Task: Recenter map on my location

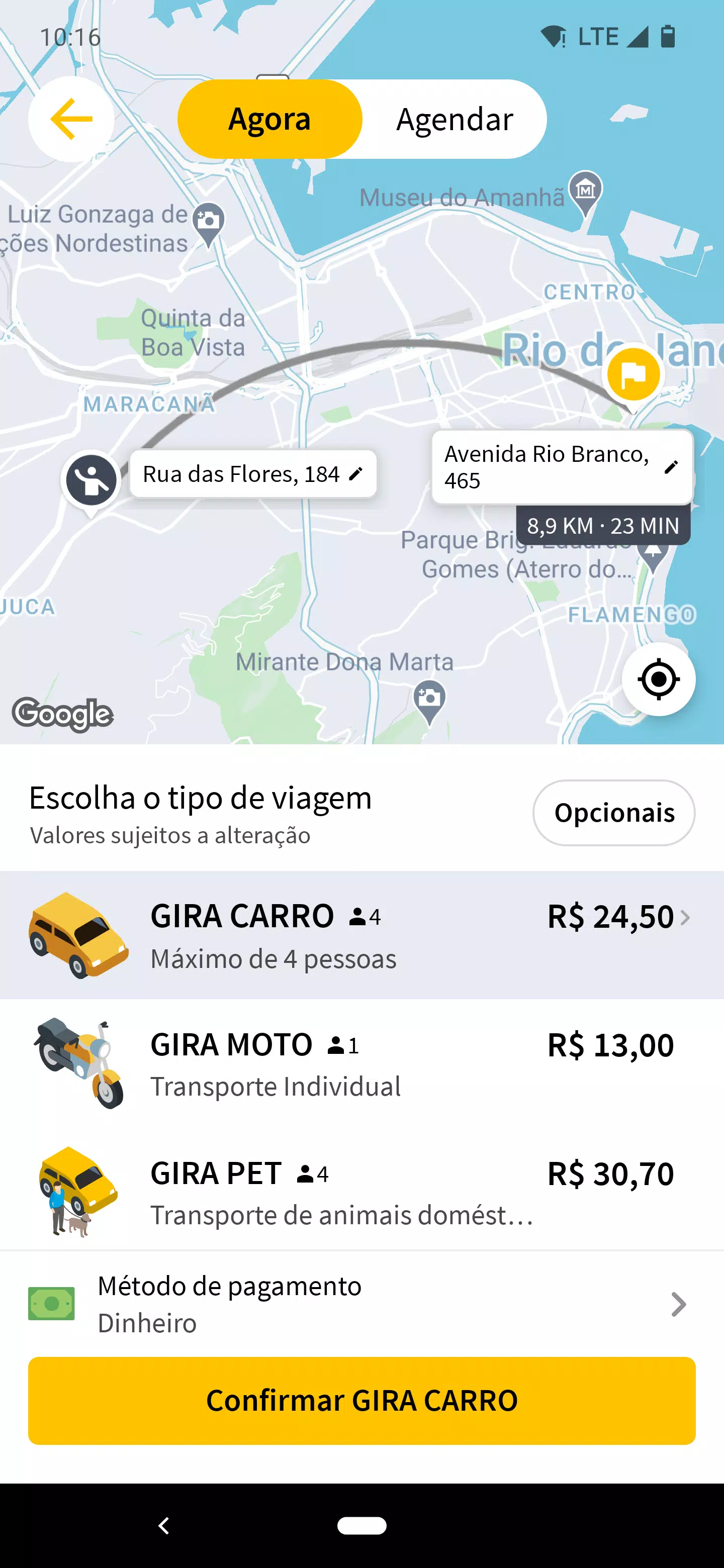Action: pyautogui.click(x=658, y=679)
